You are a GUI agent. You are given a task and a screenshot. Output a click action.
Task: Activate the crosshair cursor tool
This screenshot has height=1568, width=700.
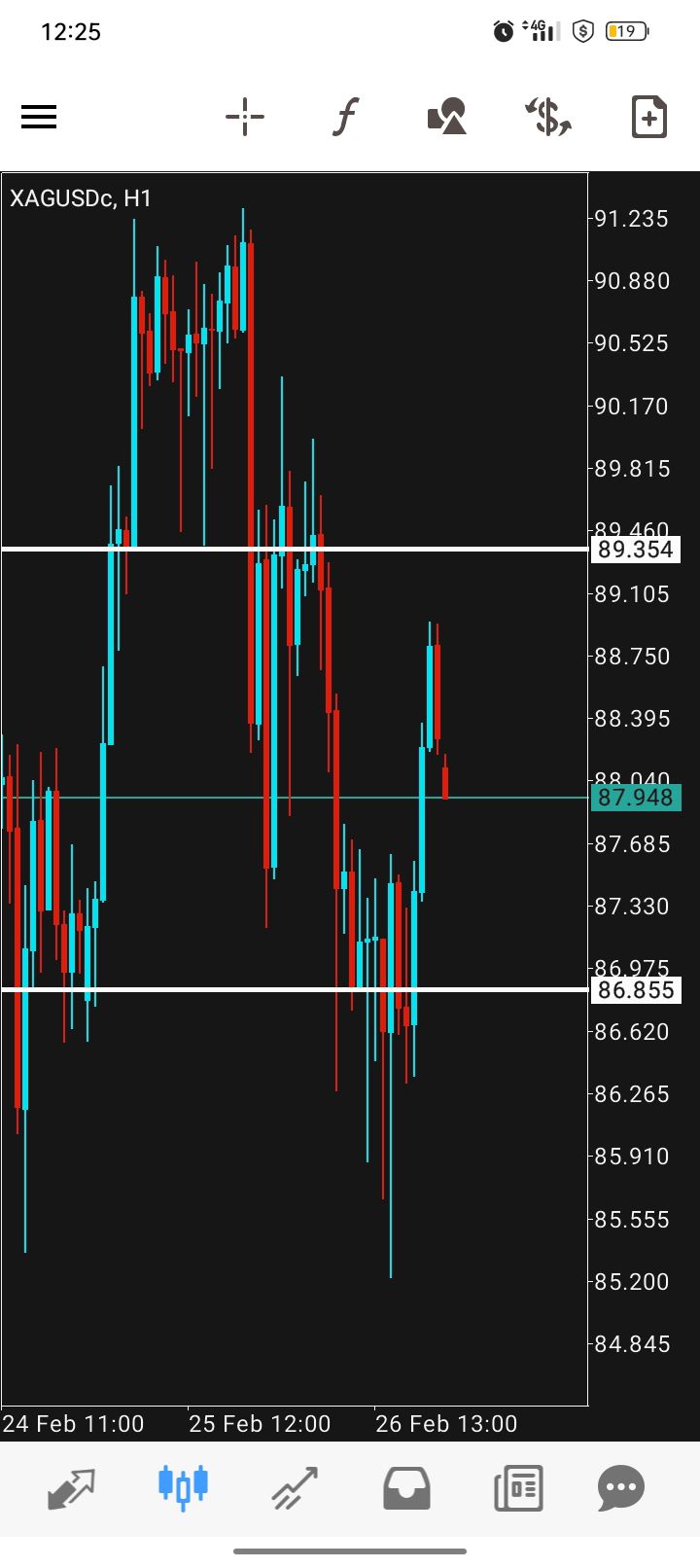tap(245, 118)
